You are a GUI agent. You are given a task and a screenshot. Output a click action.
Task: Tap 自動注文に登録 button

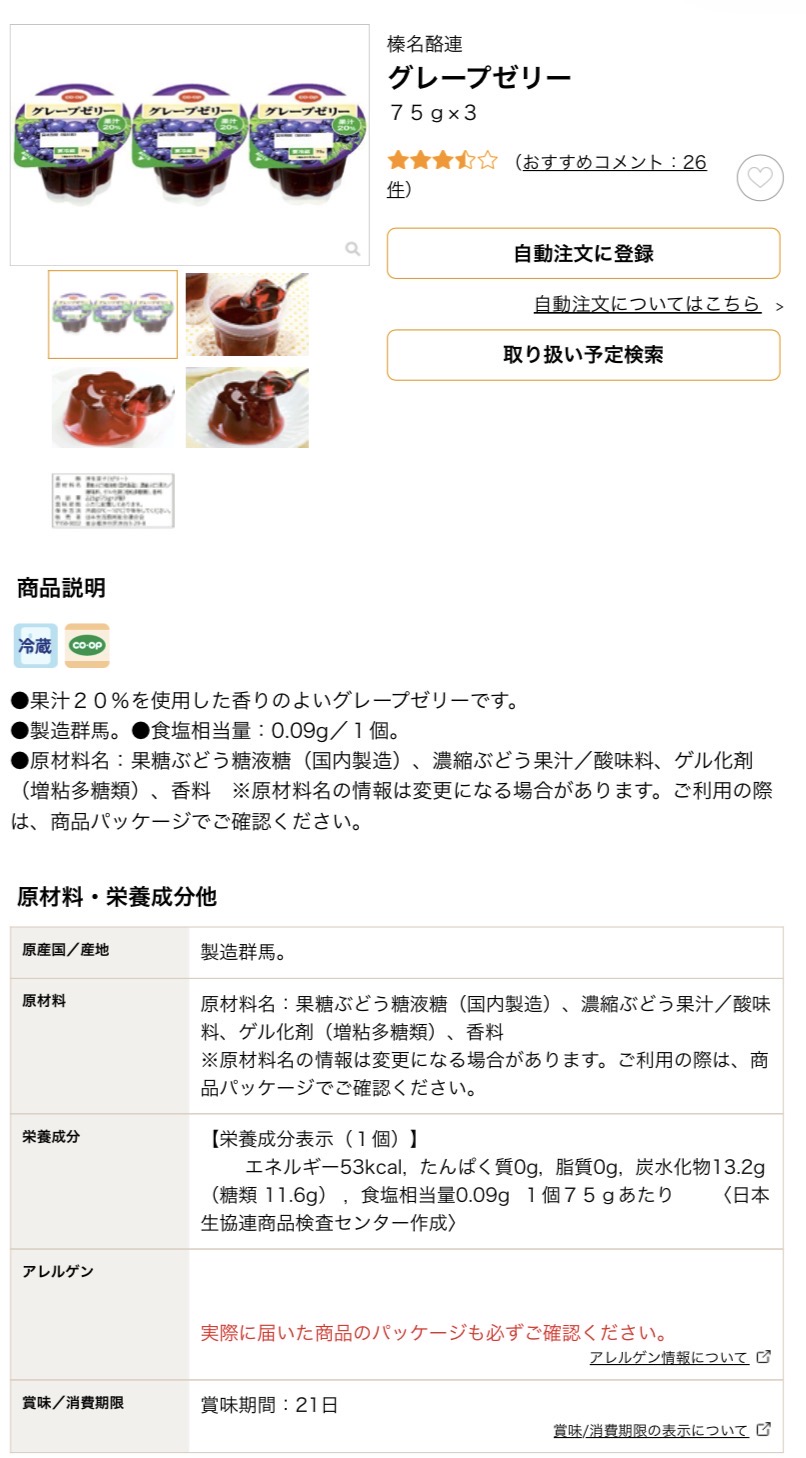pos(583,254)
